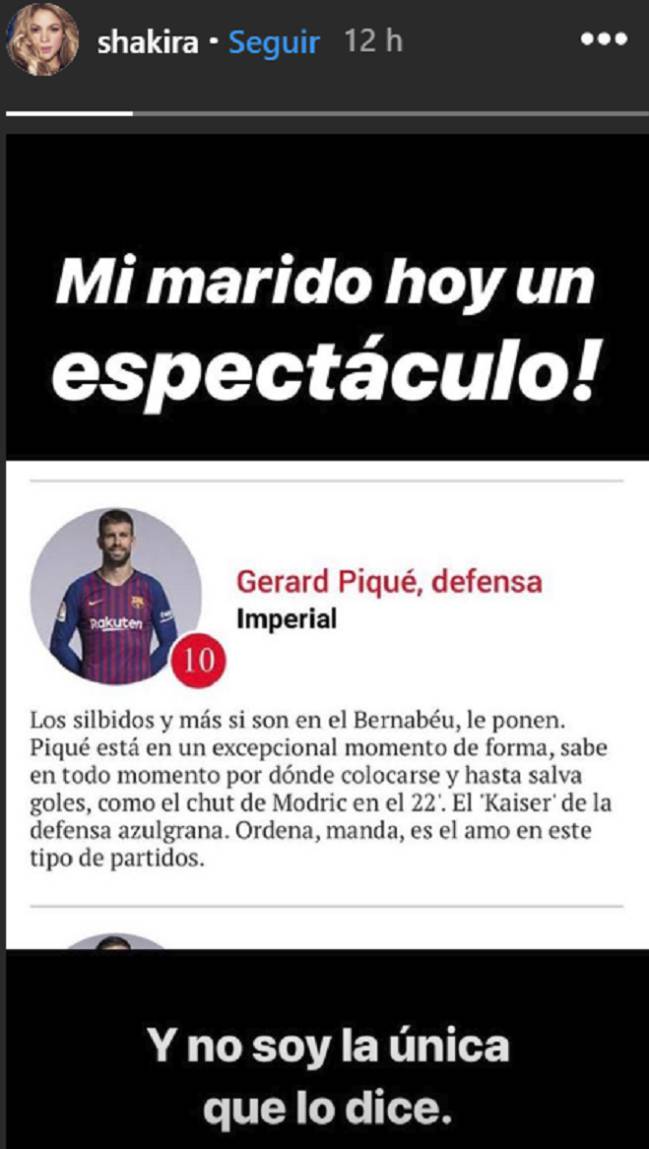Image resolution: width=649 pixels, height=1149 pixels.
Task: Open the three-dot overflow menu
Action: pos(603,42)
